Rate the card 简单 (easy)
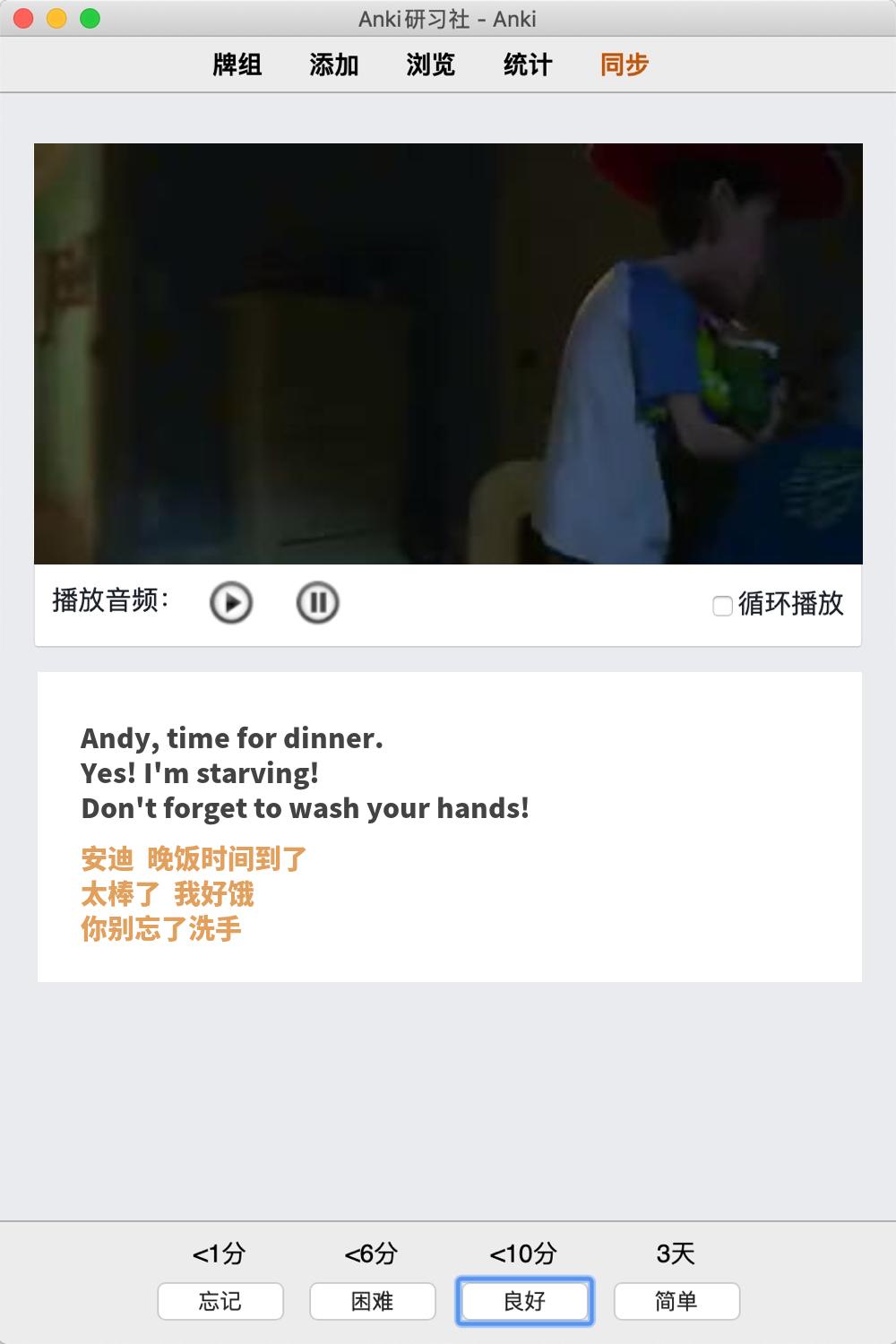This screenshot has width=896, height=1344. pyautogui.click(x=676, y=1301)
